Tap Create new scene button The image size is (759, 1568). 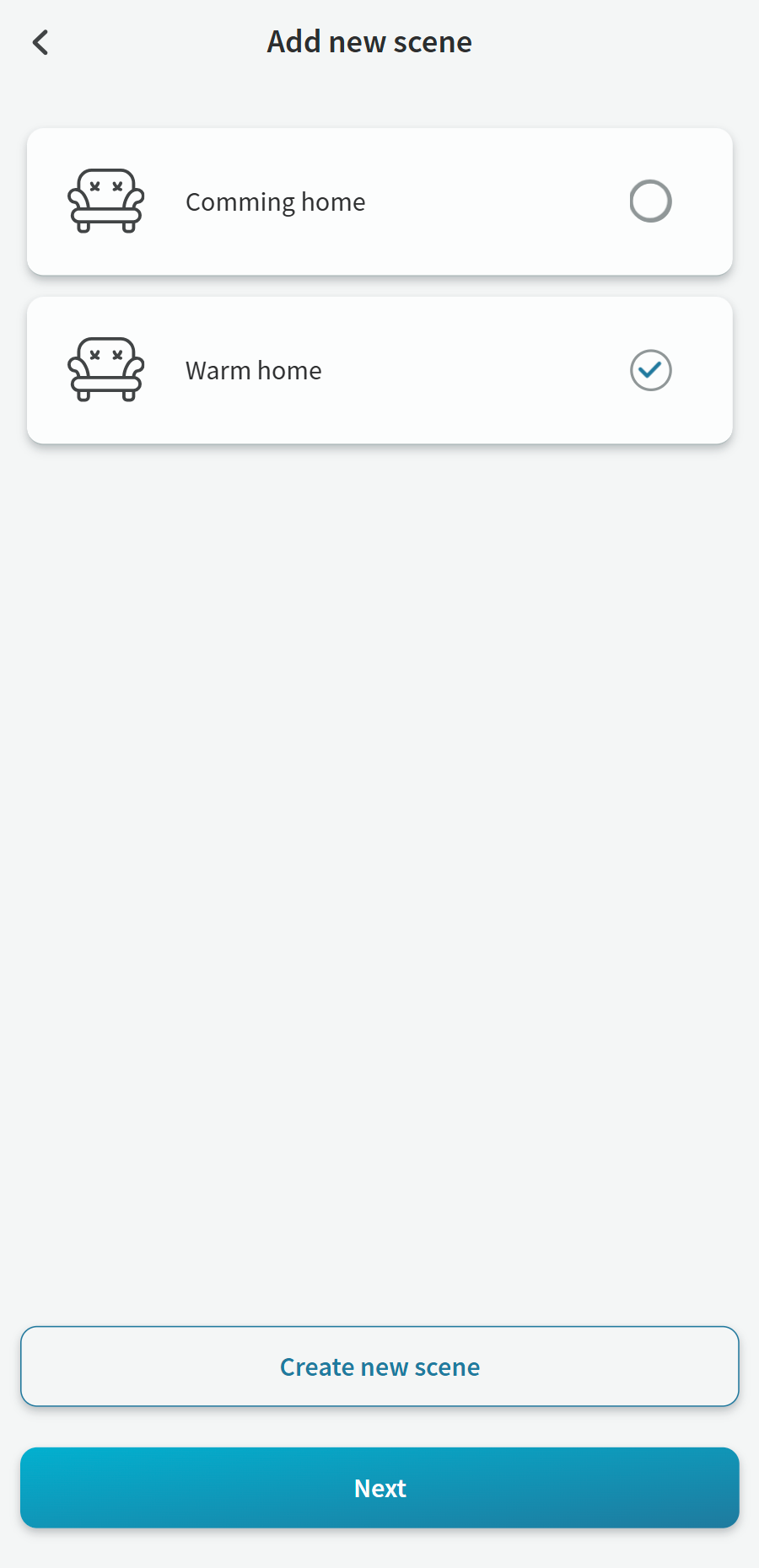(x=379, y=1367)
